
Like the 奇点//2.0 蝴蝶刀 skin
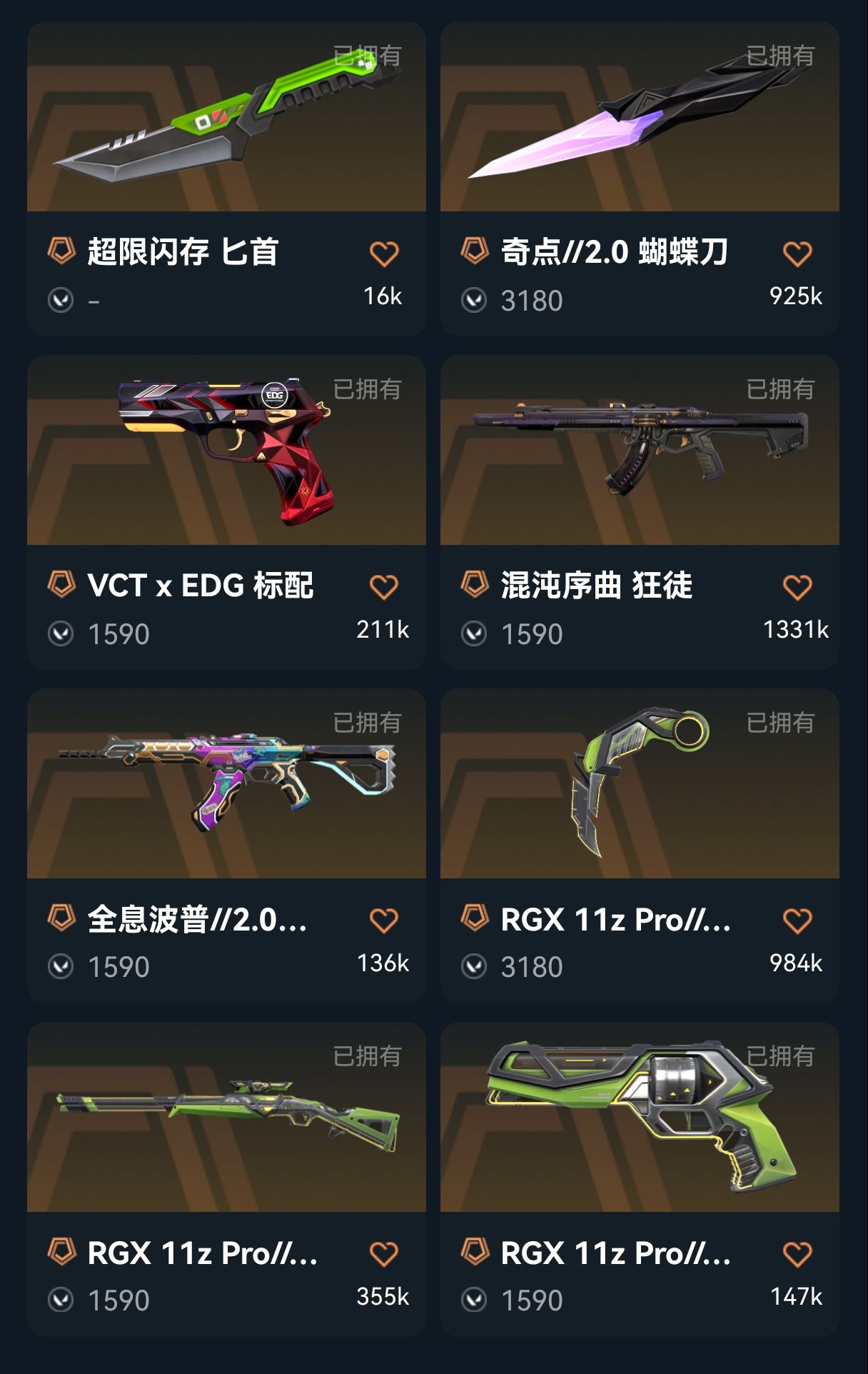(x=797, y=254)
